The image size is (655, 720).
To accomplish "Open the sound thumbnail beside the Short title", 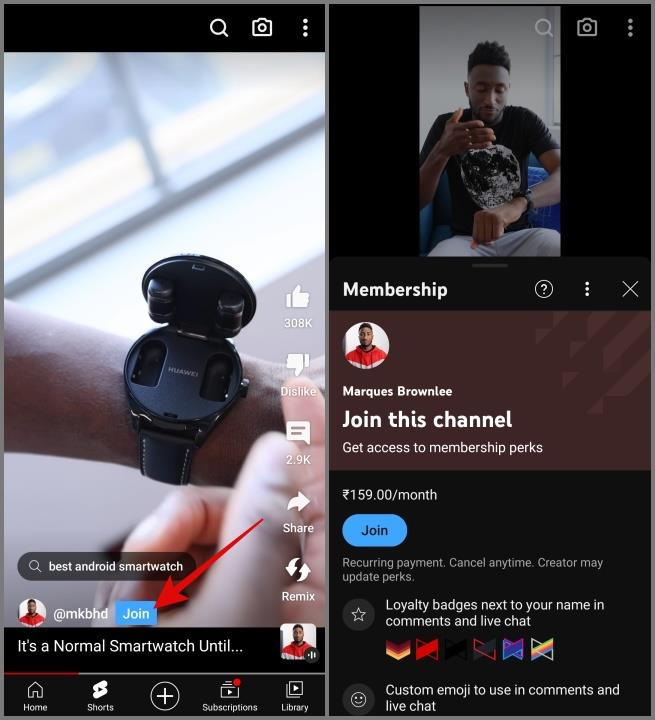I will tap(298, 642).
